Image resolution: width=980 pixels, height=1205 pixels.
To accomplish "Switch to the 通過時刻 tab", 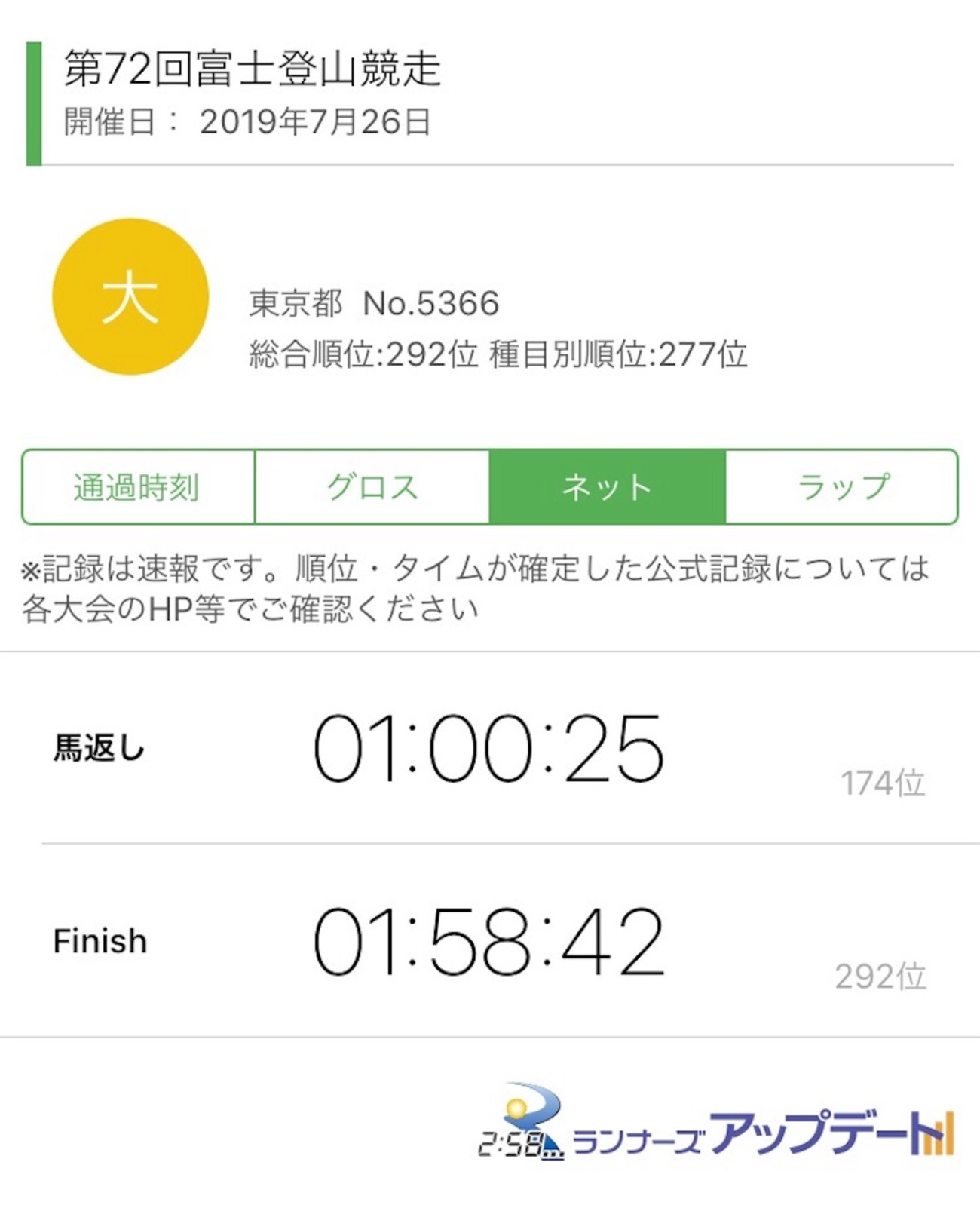I will (x=138, y=487).
